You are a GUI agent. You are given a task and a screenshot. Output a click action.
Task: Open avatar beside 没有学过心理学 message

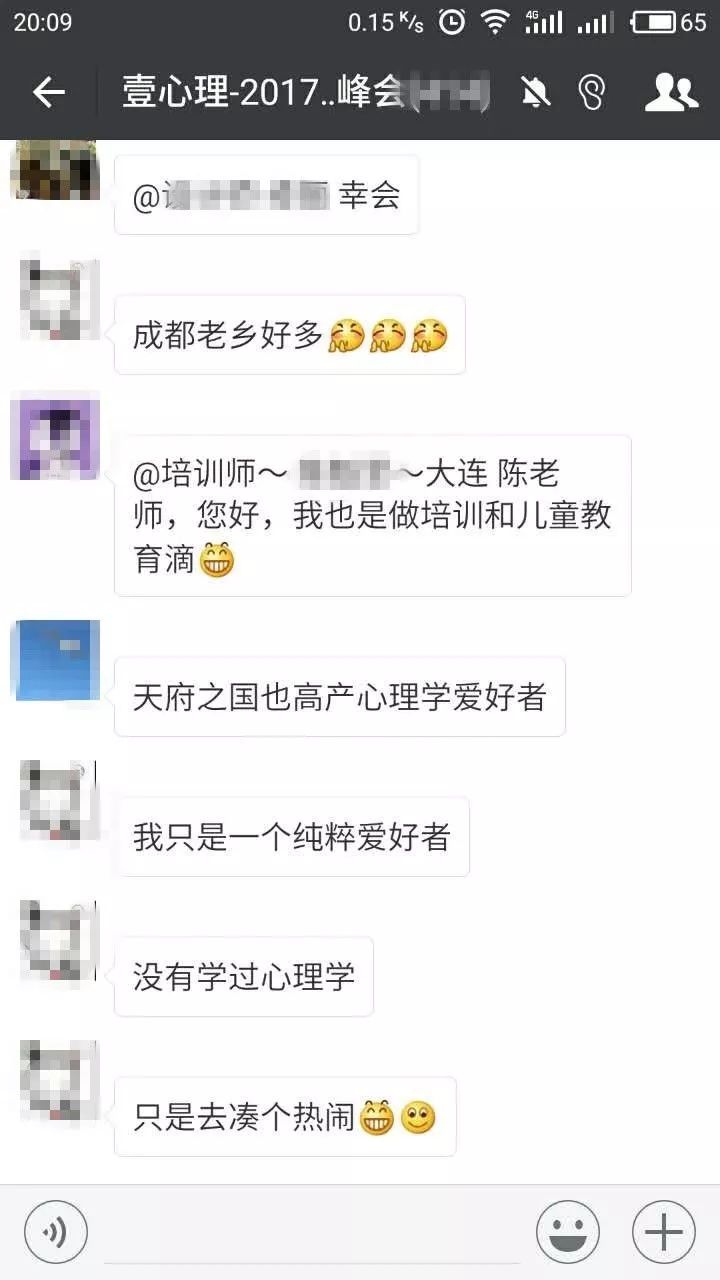[58, 940]
